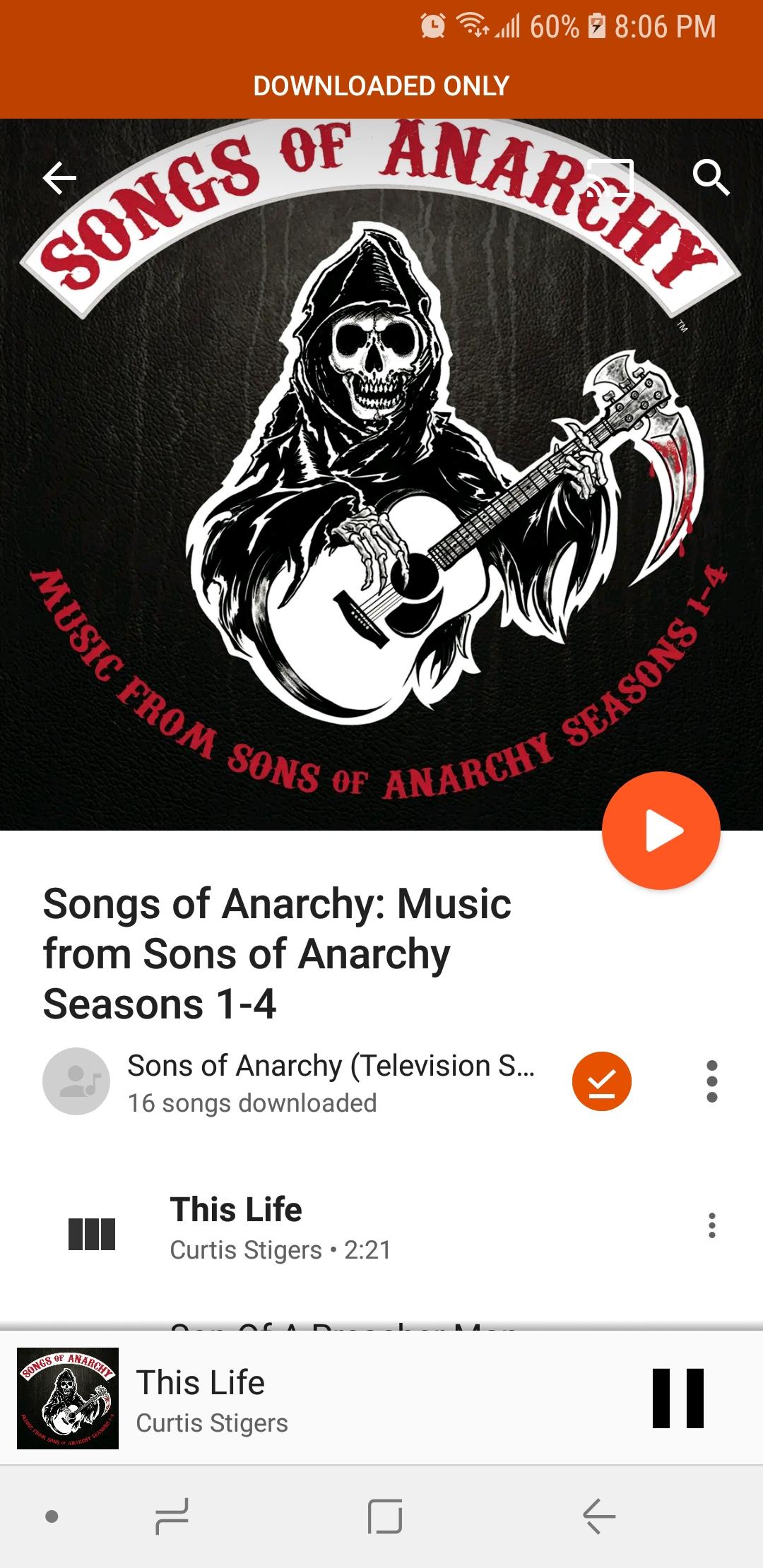This screenshot has width=763, height=1568.
Task: Go back using the top-left arrow
Action: pyautogui.click(x=59, y=177)
